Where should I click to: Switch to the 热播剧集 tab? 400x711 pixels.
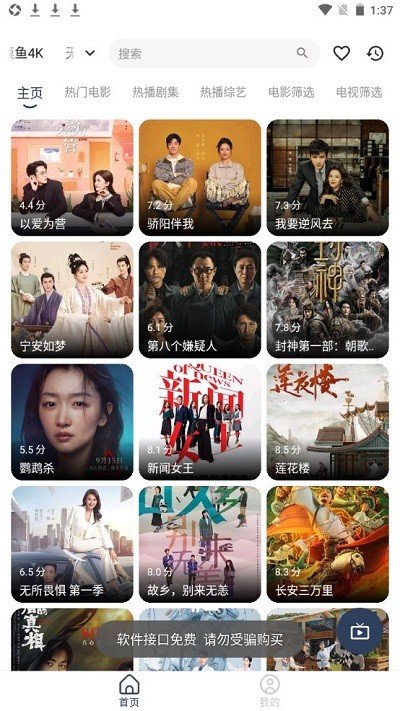pyautogui.click(x=156, y=93)
